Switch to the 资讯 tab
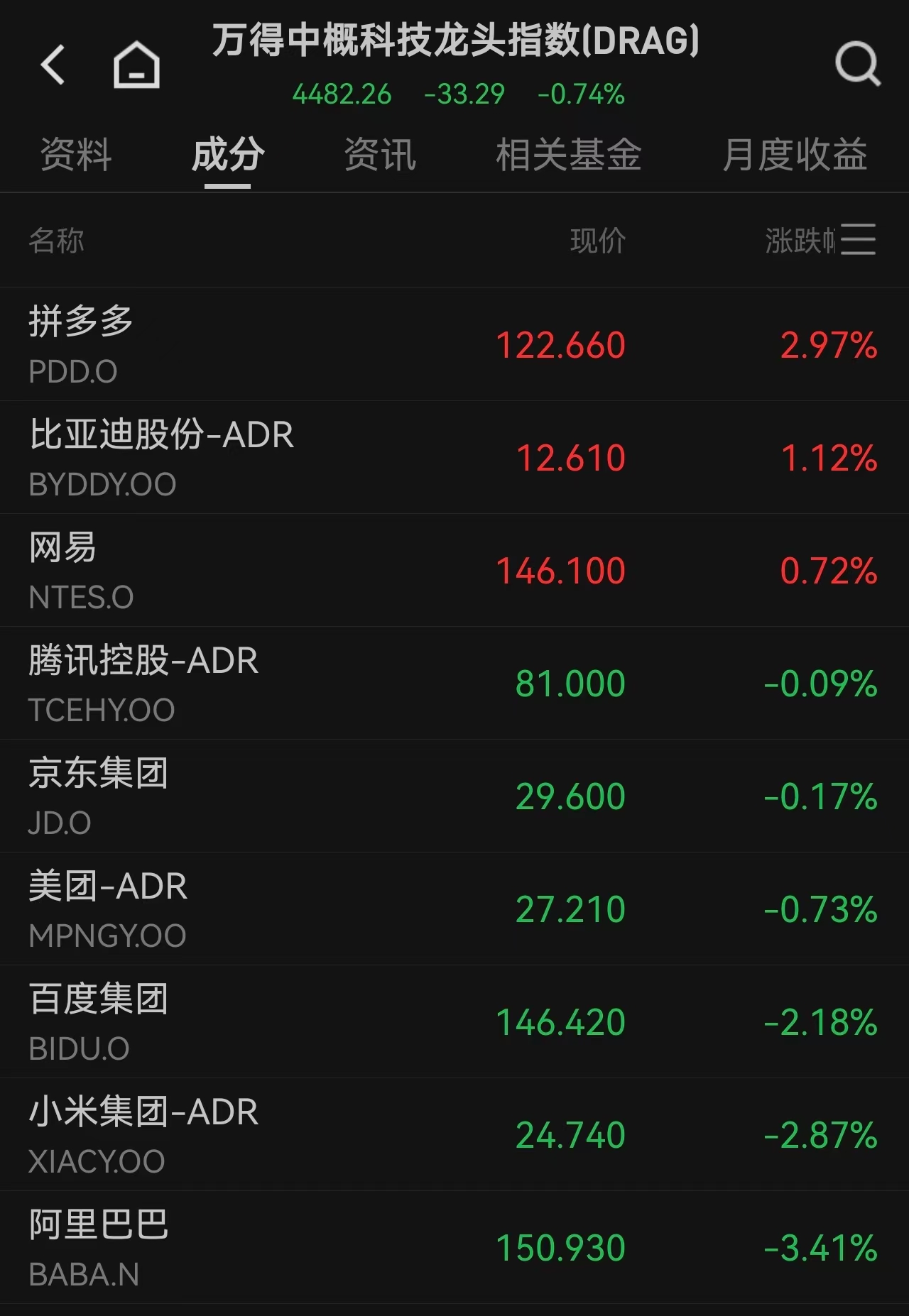909x1316 pixels. (x=379, y=155)
